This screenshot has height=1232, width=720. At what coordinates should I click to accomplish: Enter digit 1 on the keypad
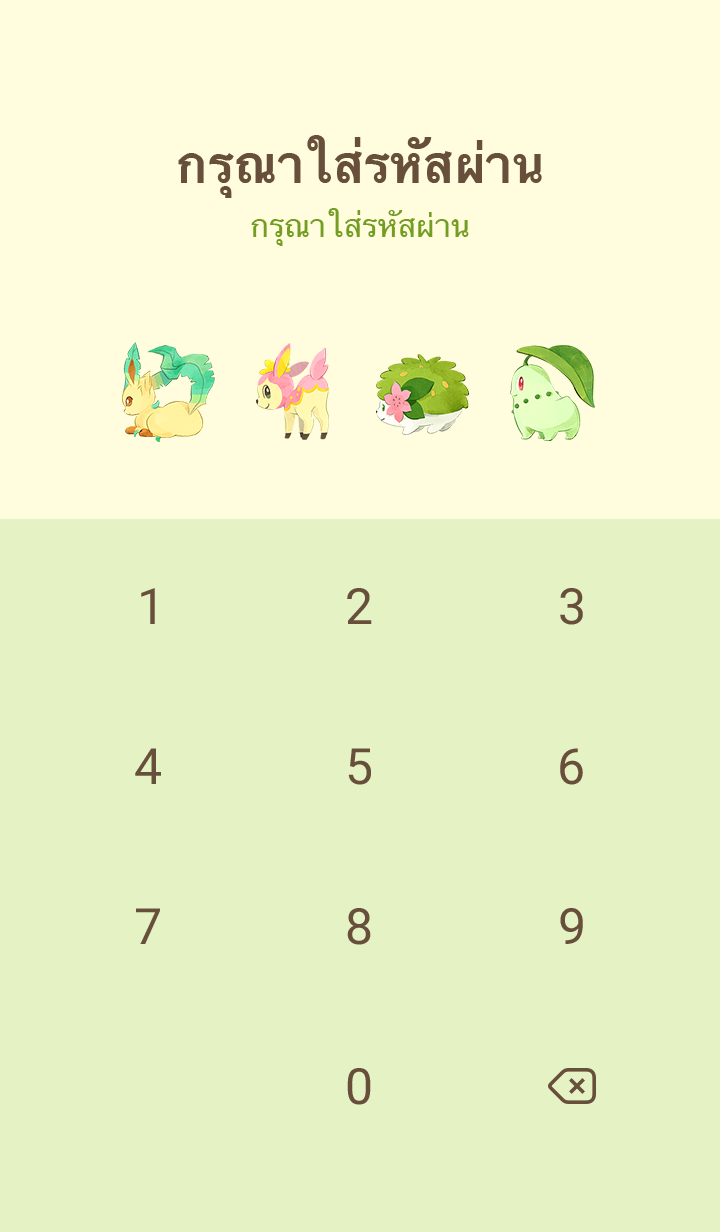tap(149, 607)
